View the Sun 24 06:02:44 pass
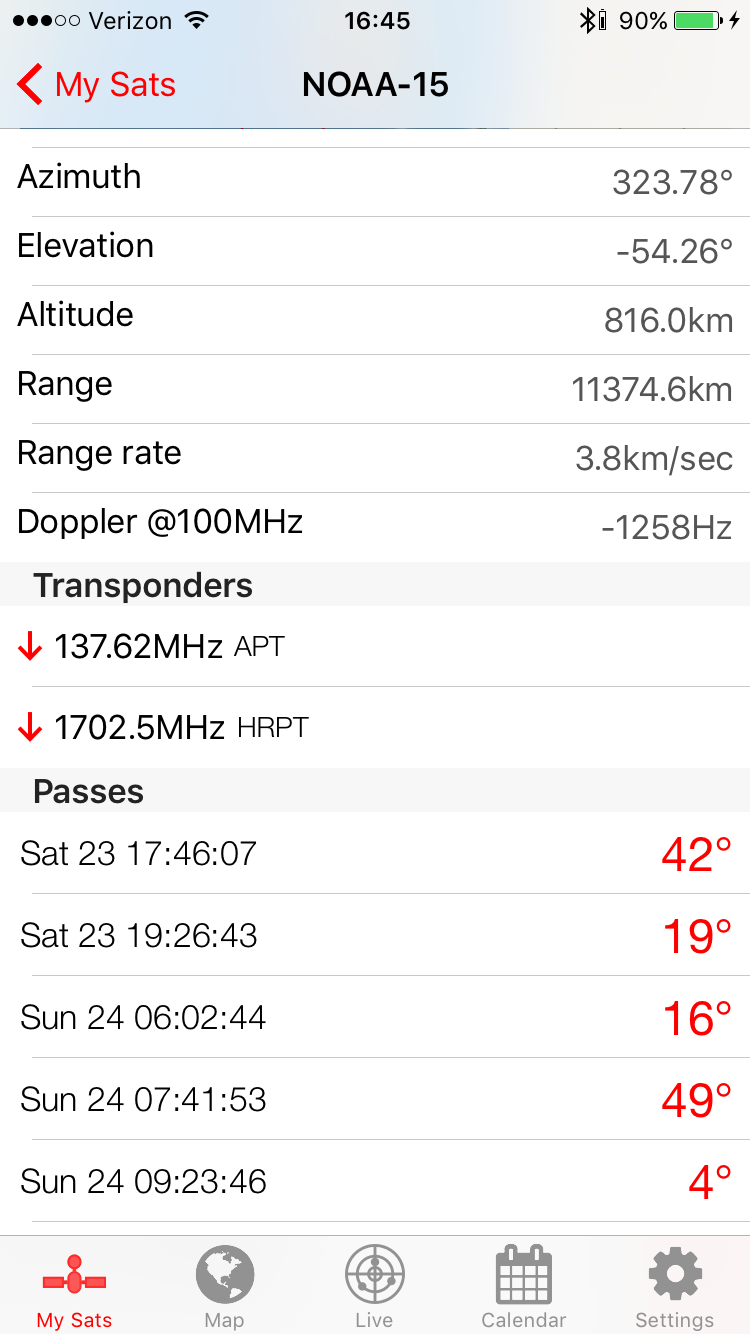This screenshot has width=750, height=1334. 375,1017
